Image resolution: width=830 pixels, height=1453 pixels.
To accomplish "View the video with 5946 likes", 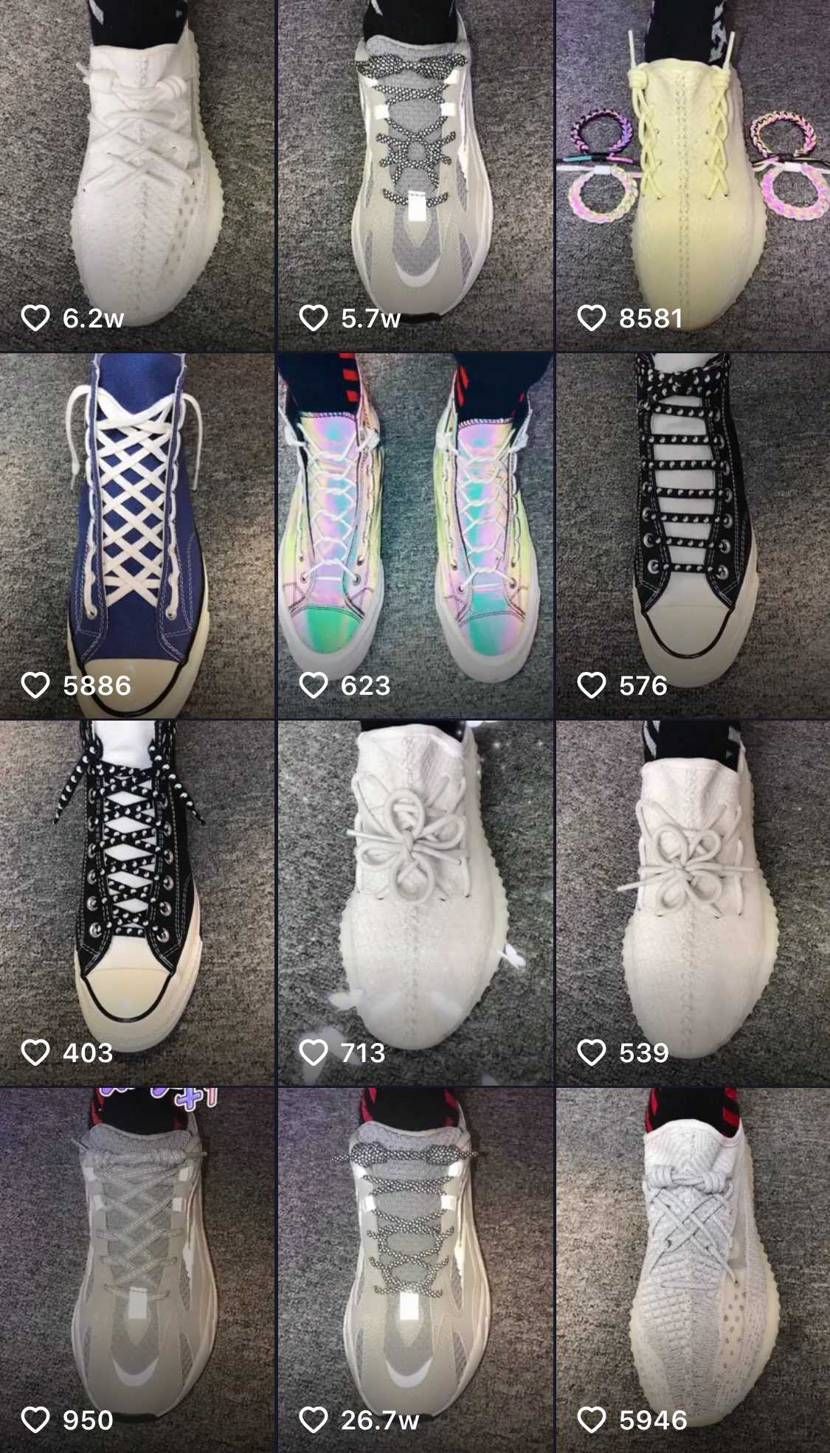I will pyautogui.click(x=693, y=1270).
